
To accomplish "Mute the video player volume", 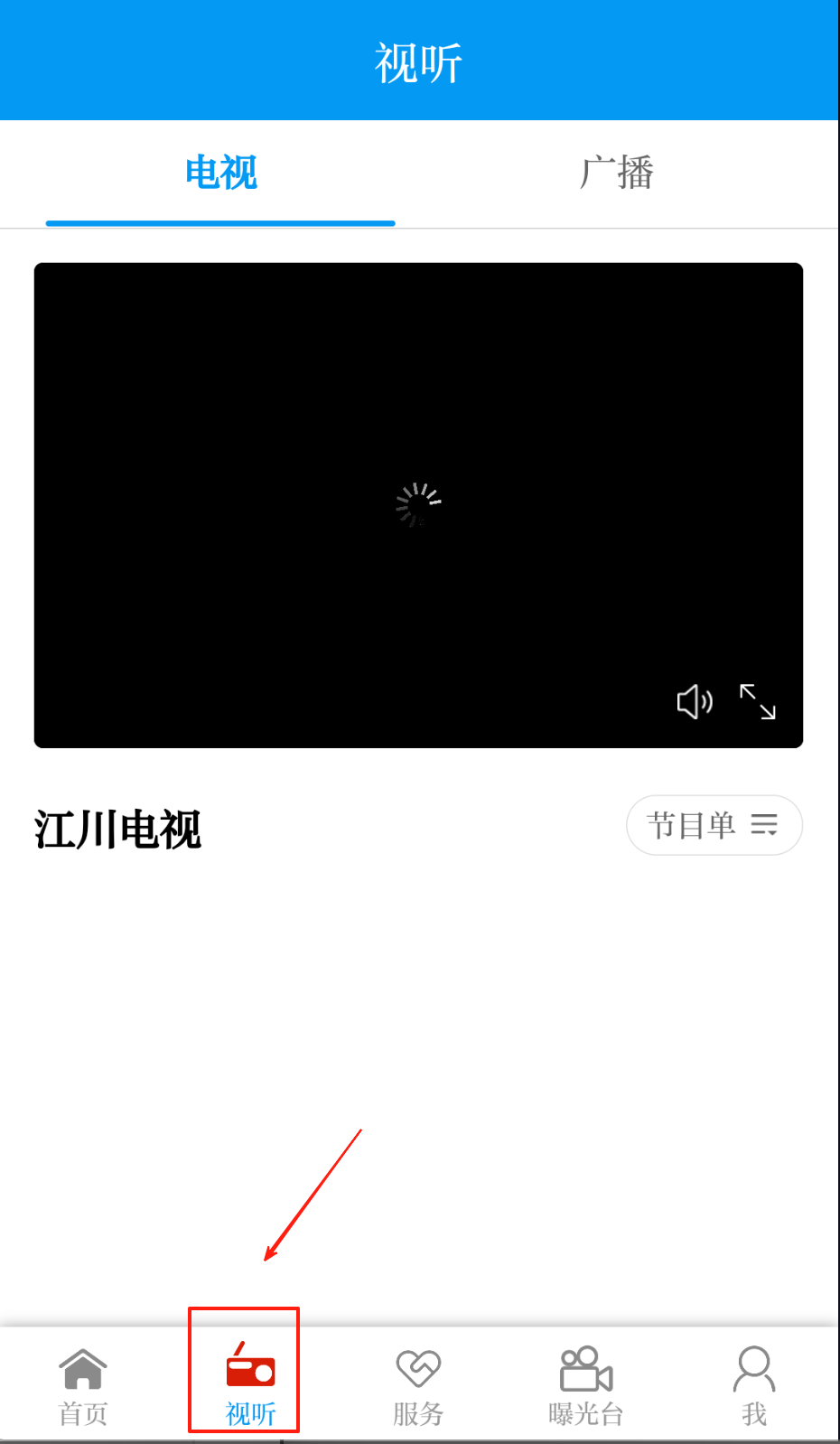I will point(695,701).
